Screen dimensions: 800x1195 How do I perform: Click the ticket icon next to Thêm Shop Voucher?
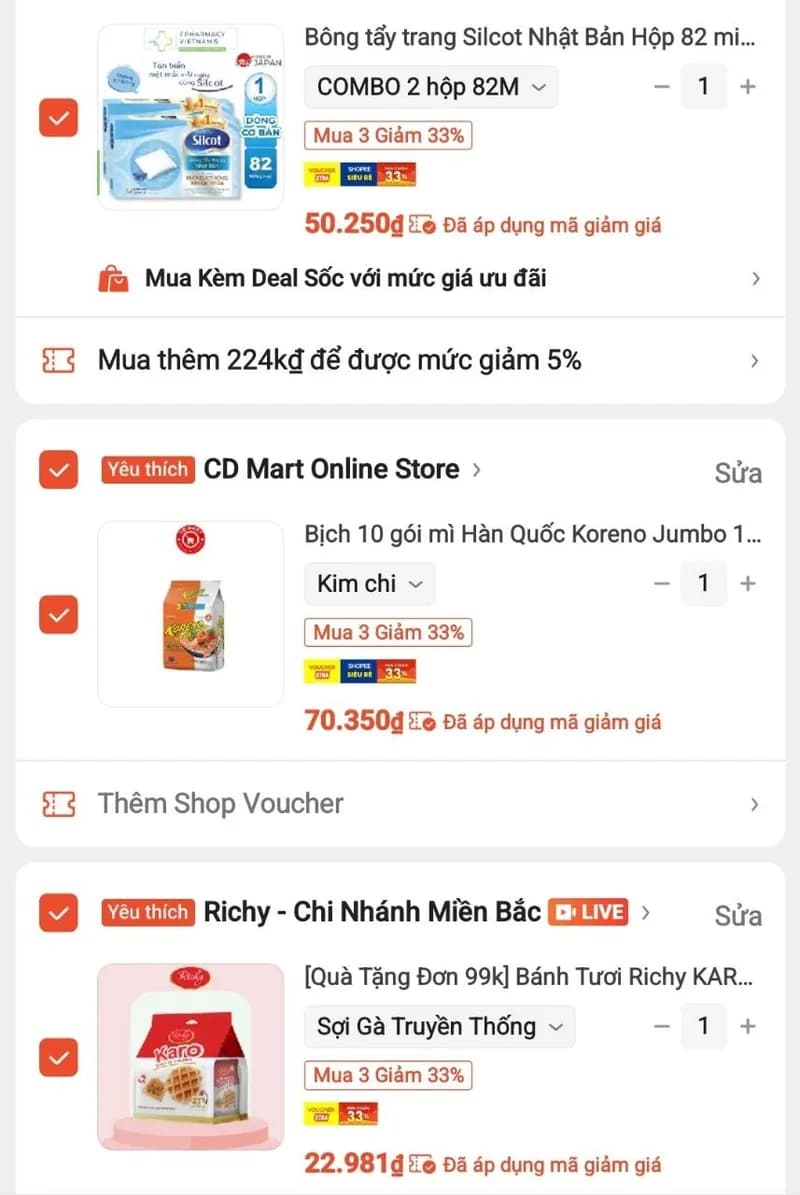tap(58, 803)
